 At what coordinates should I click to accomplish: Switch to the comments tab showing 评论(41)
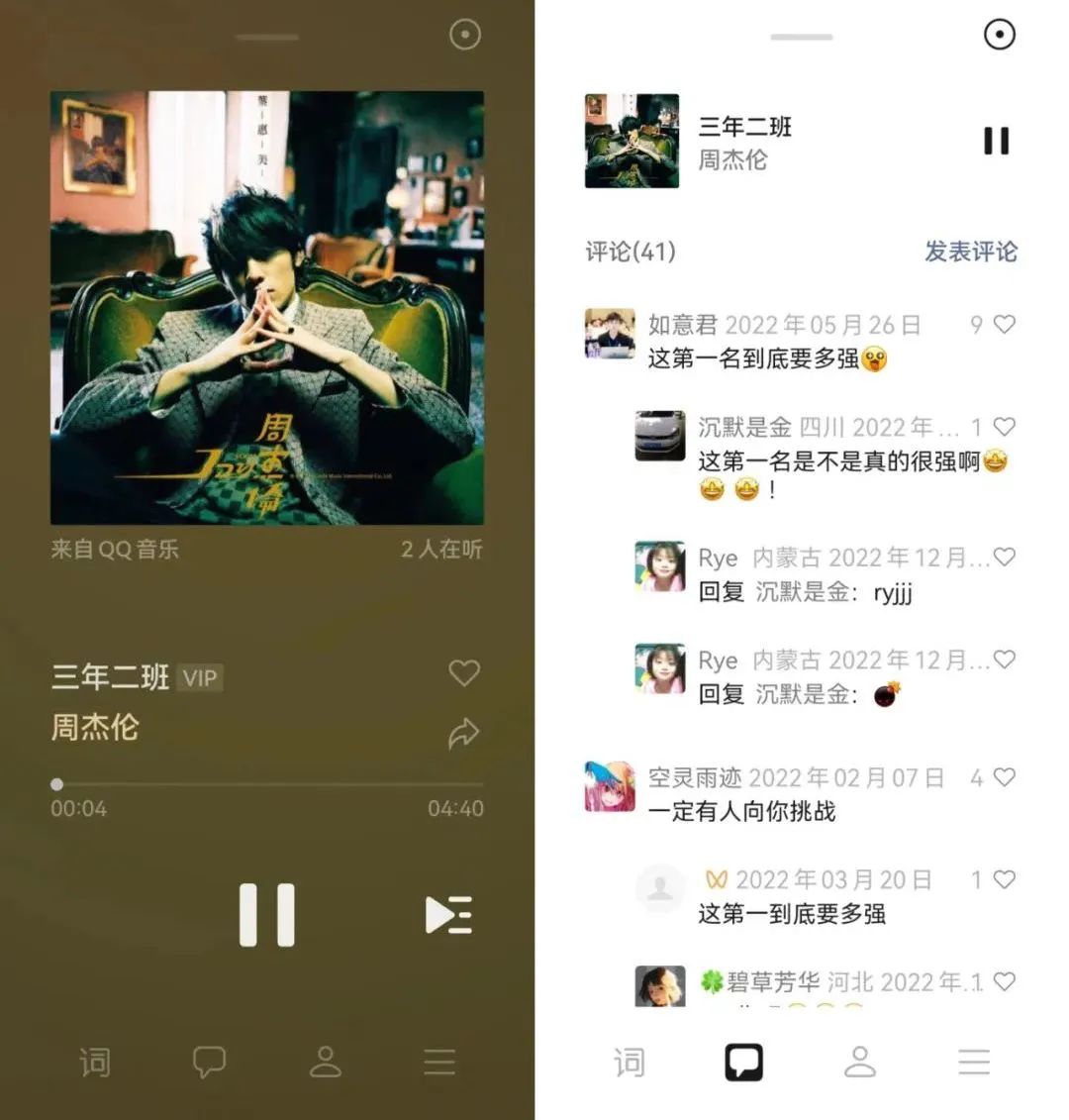pos(628,254)
